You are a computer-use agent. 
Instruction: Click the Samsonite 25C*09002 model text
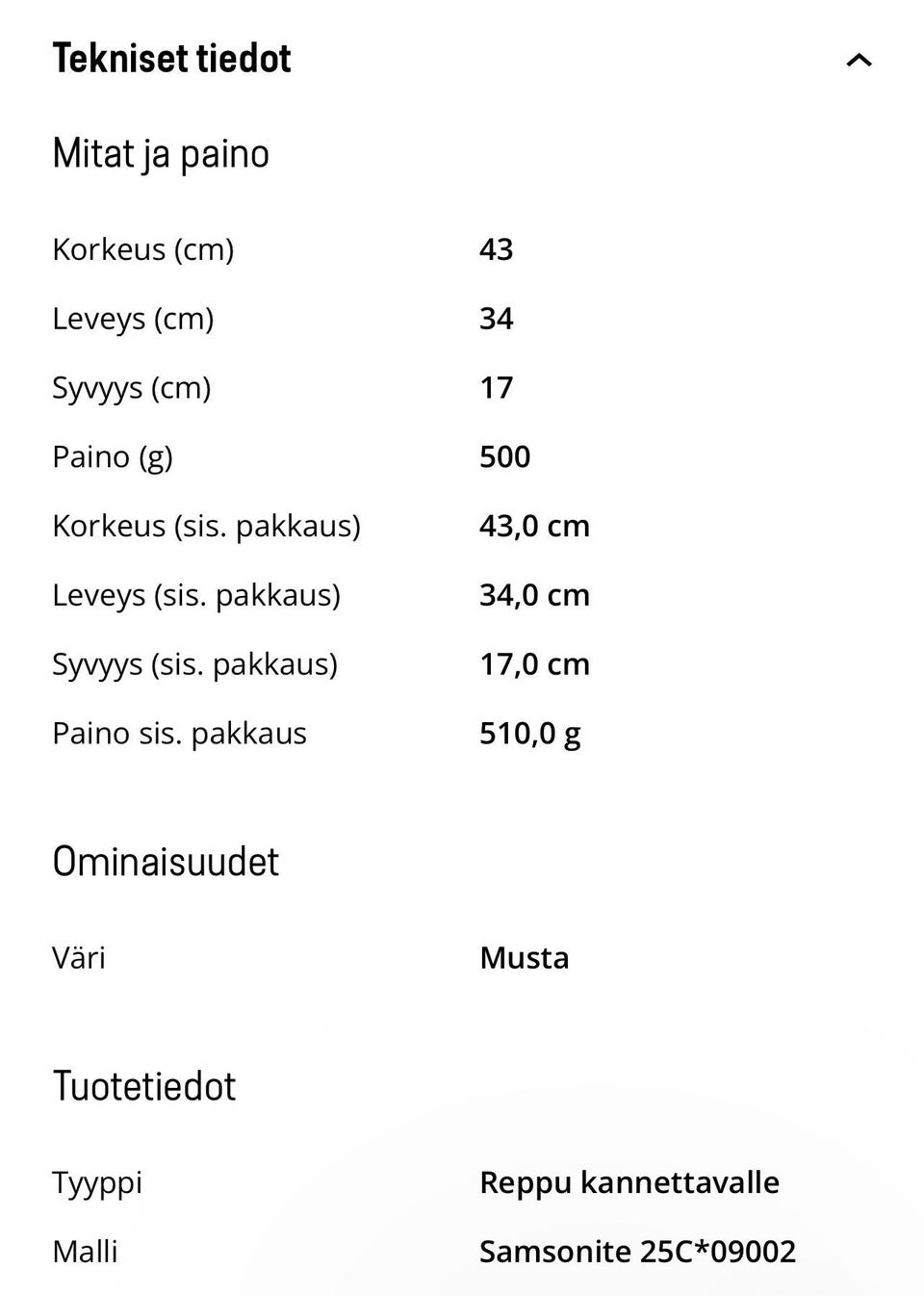tap(637, 1251)
